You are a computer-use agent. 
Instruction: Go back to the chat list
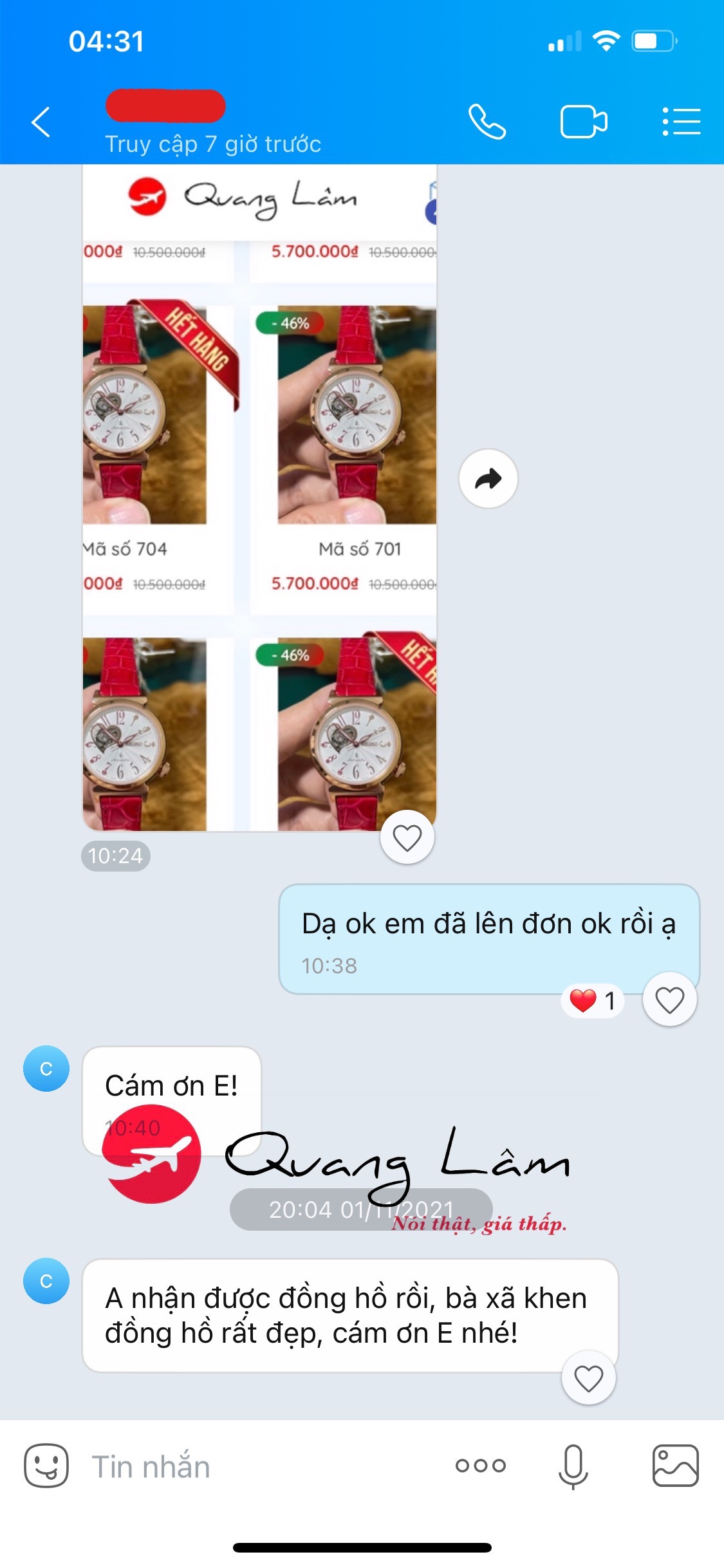[x=41, y=122]
